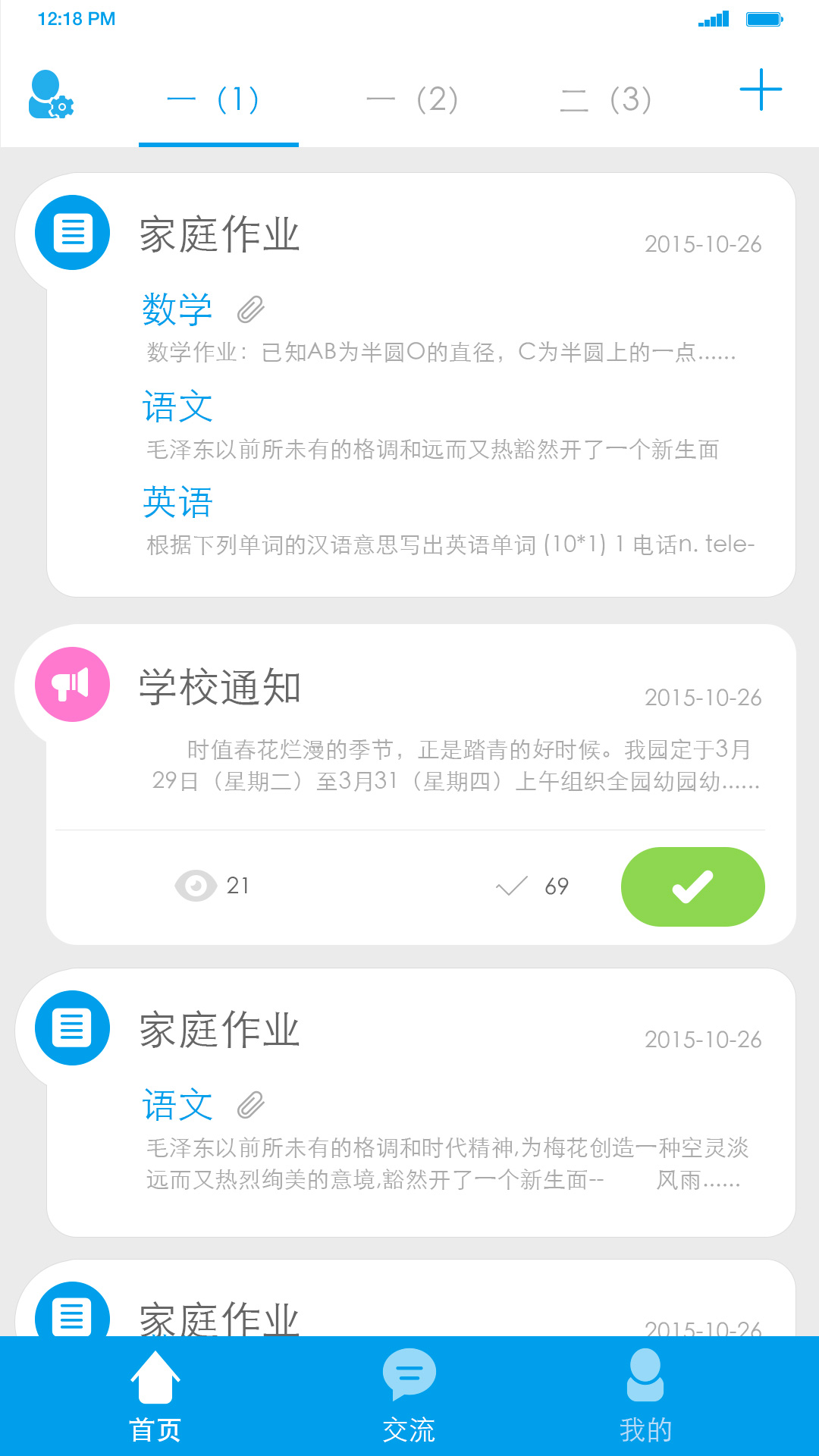Select the 我的 person icon

[645, 1374]
